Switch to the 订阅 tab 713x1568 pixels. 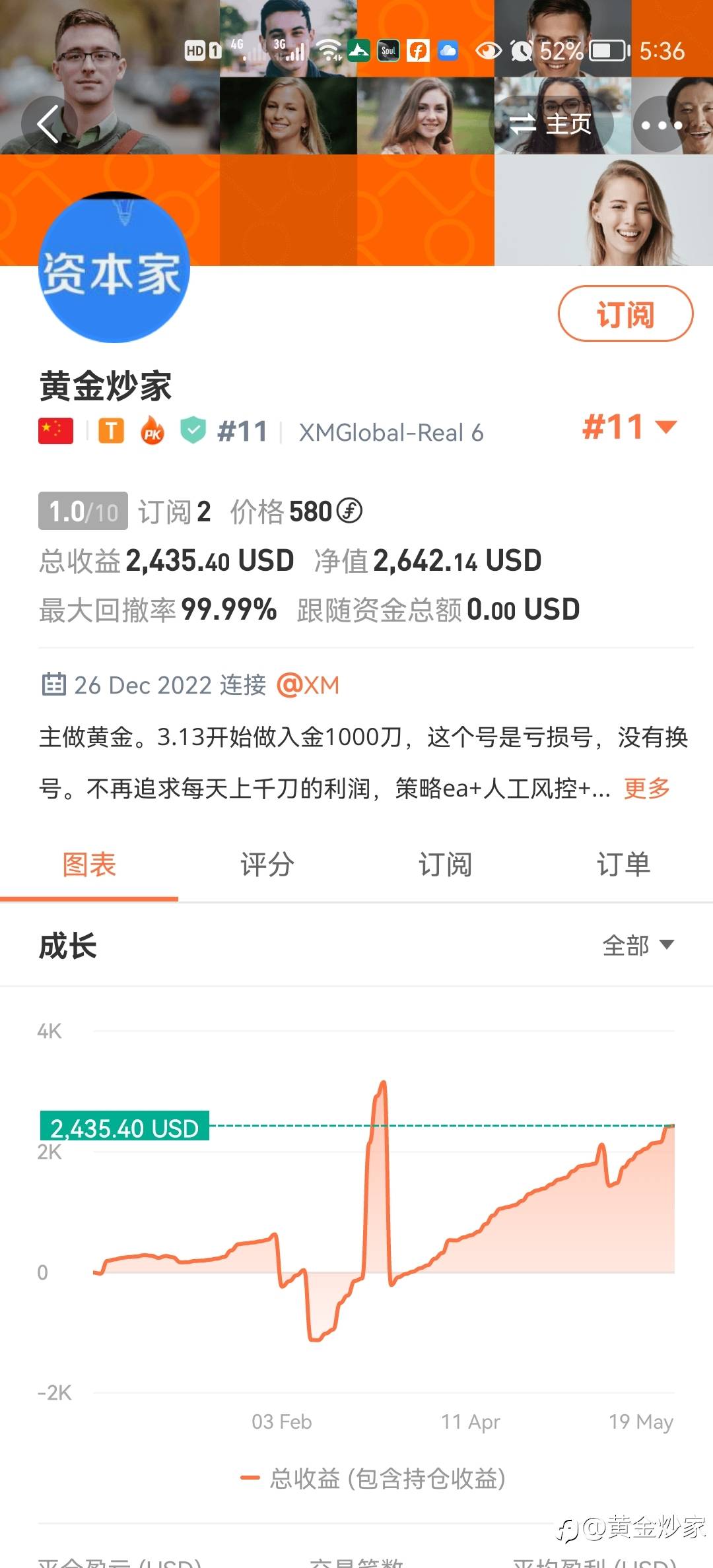click(446, 865)
